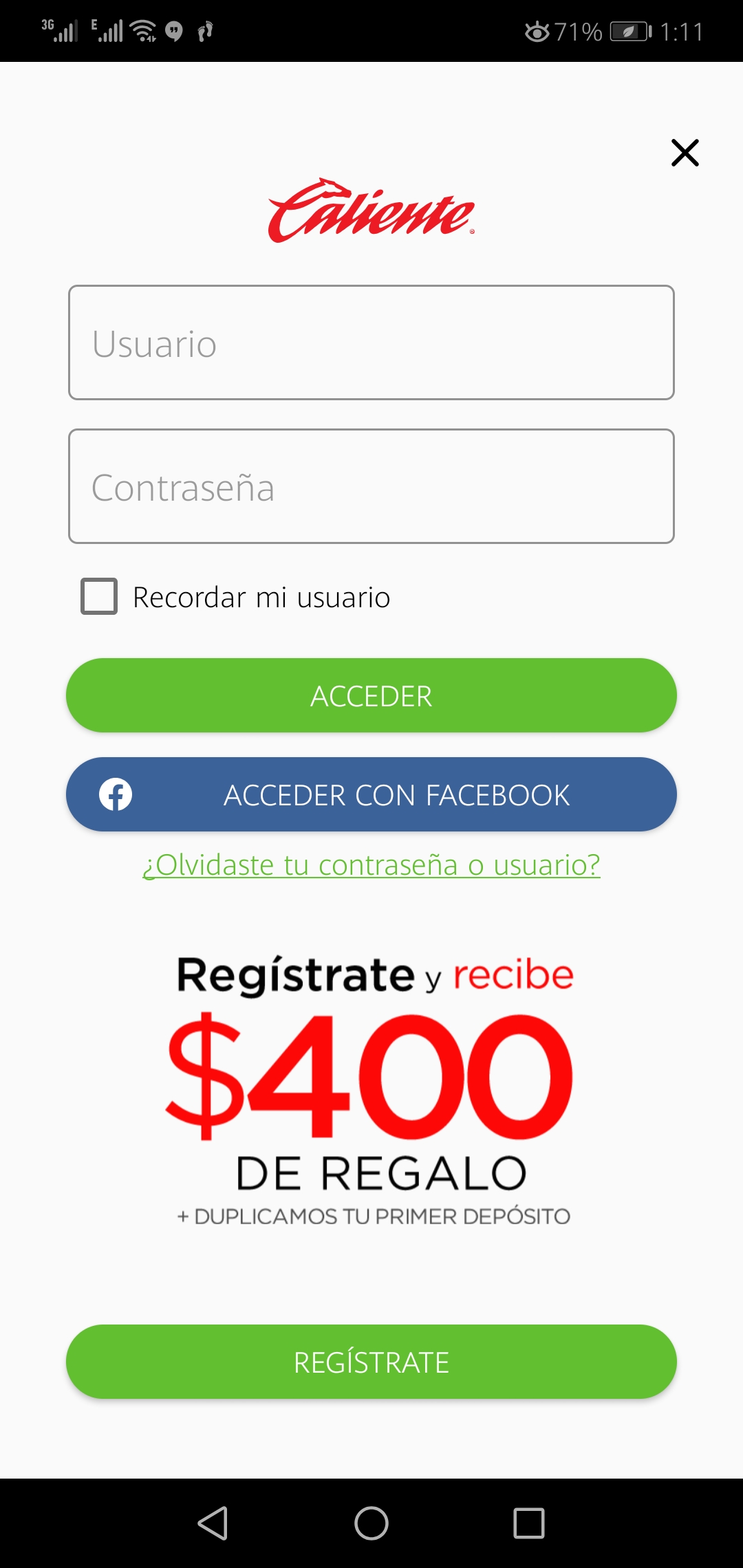Log in with ACCEDER CON FACEBOOK
This screenshot has width=743, height=1568.
point(371,794)
